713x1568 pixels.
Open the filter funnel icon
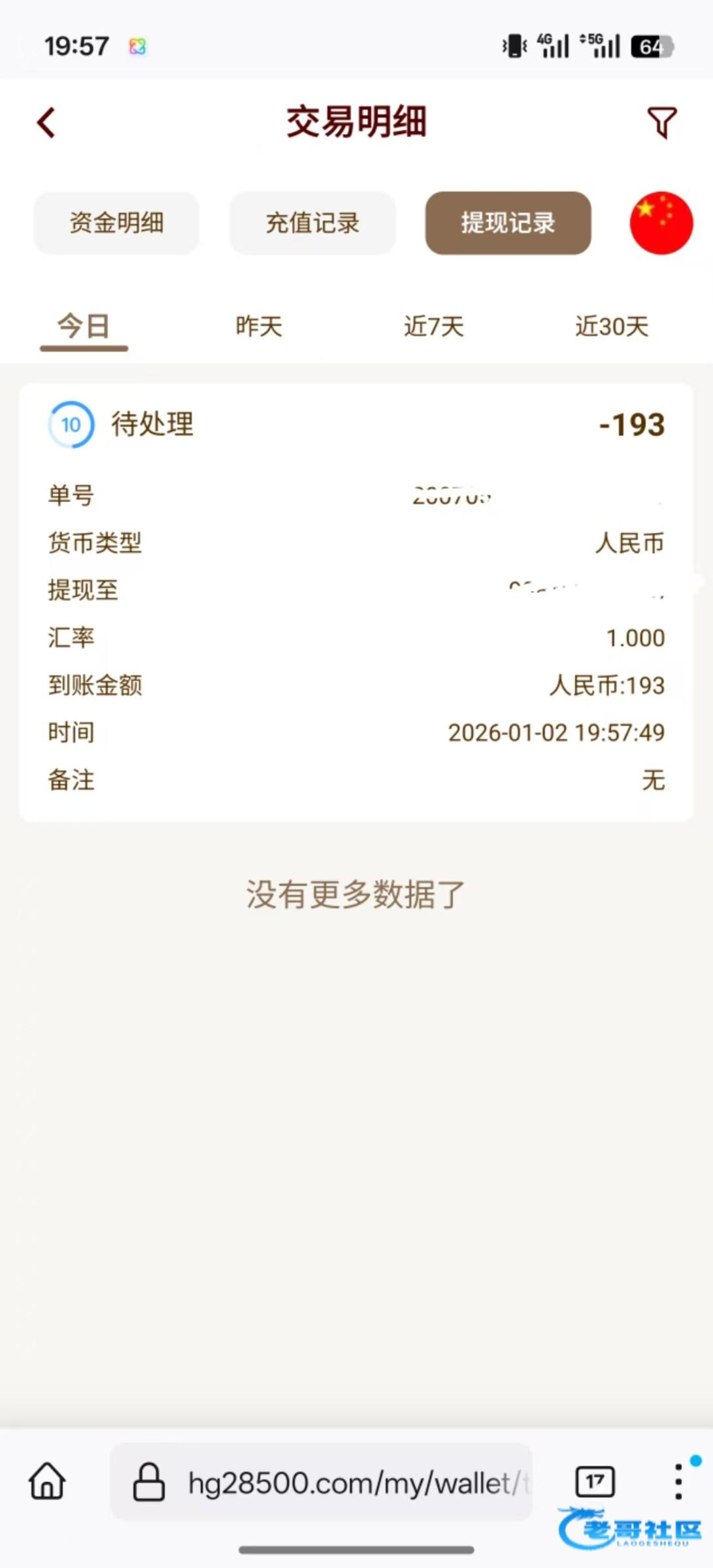661,123
